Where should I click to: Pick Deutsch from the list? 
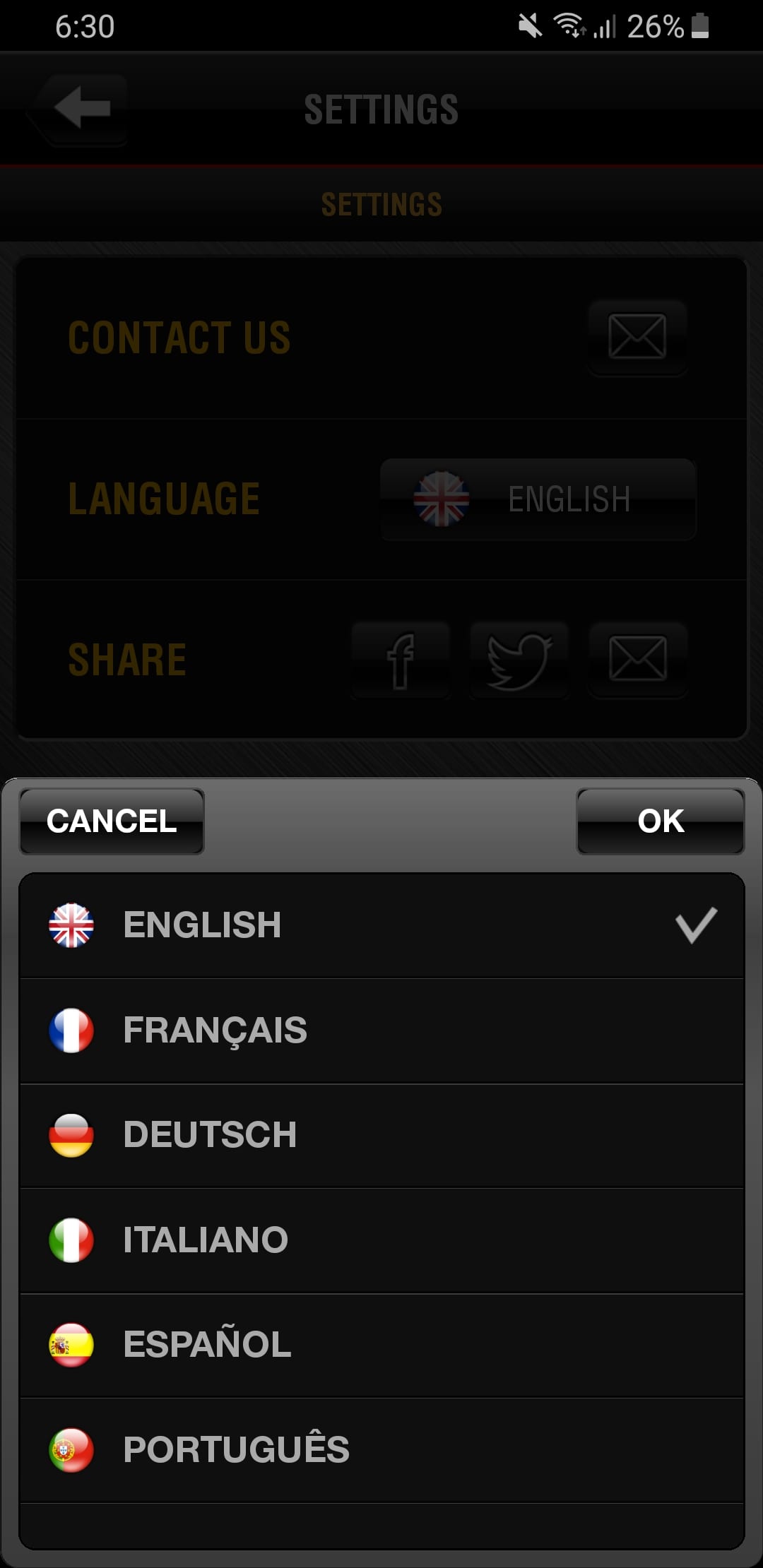click(x=381, y=1135)
